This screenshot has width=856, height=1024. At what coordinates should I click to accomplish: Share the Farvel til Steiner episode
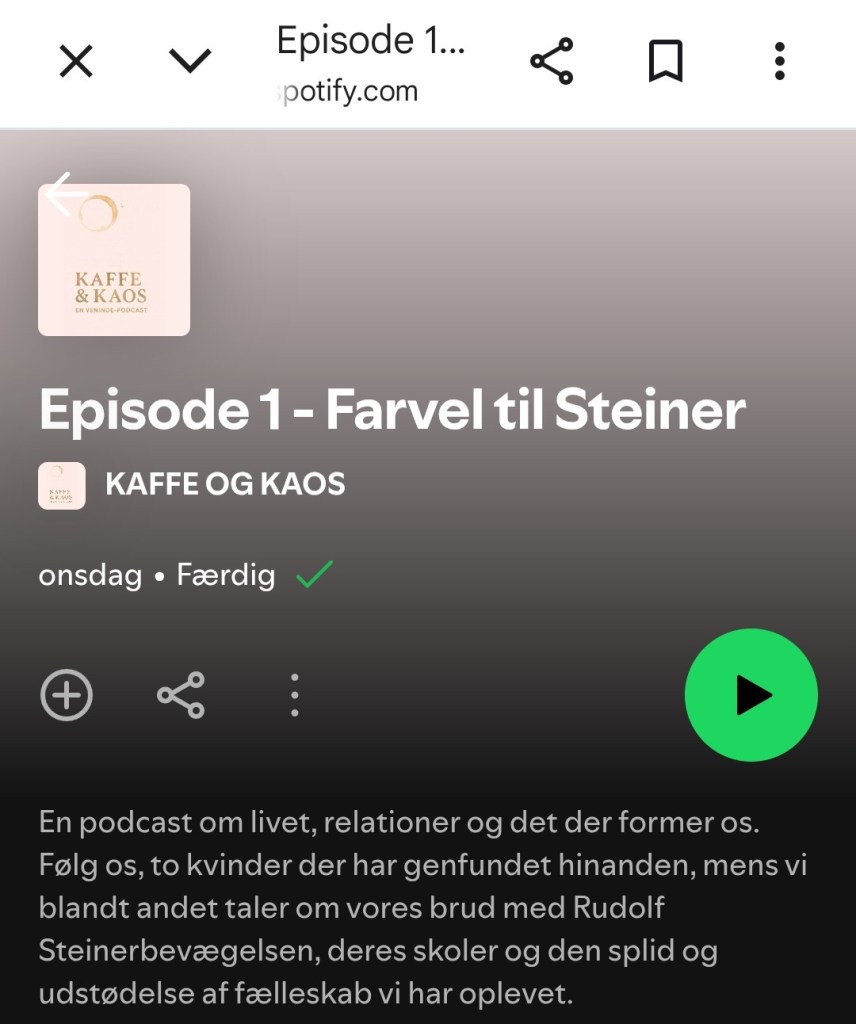coord(181,695)
